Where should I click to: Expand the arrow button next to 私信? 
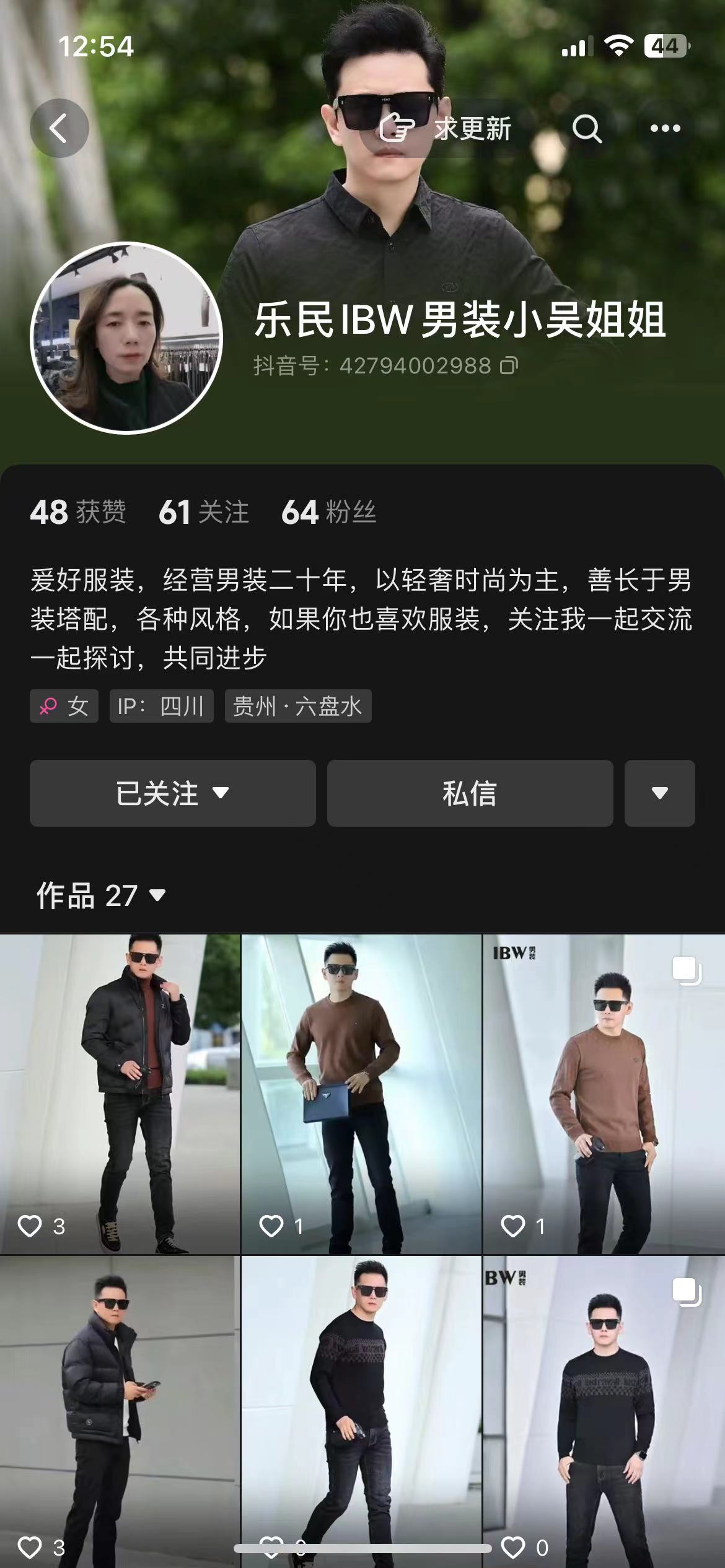tap(659, 793)
